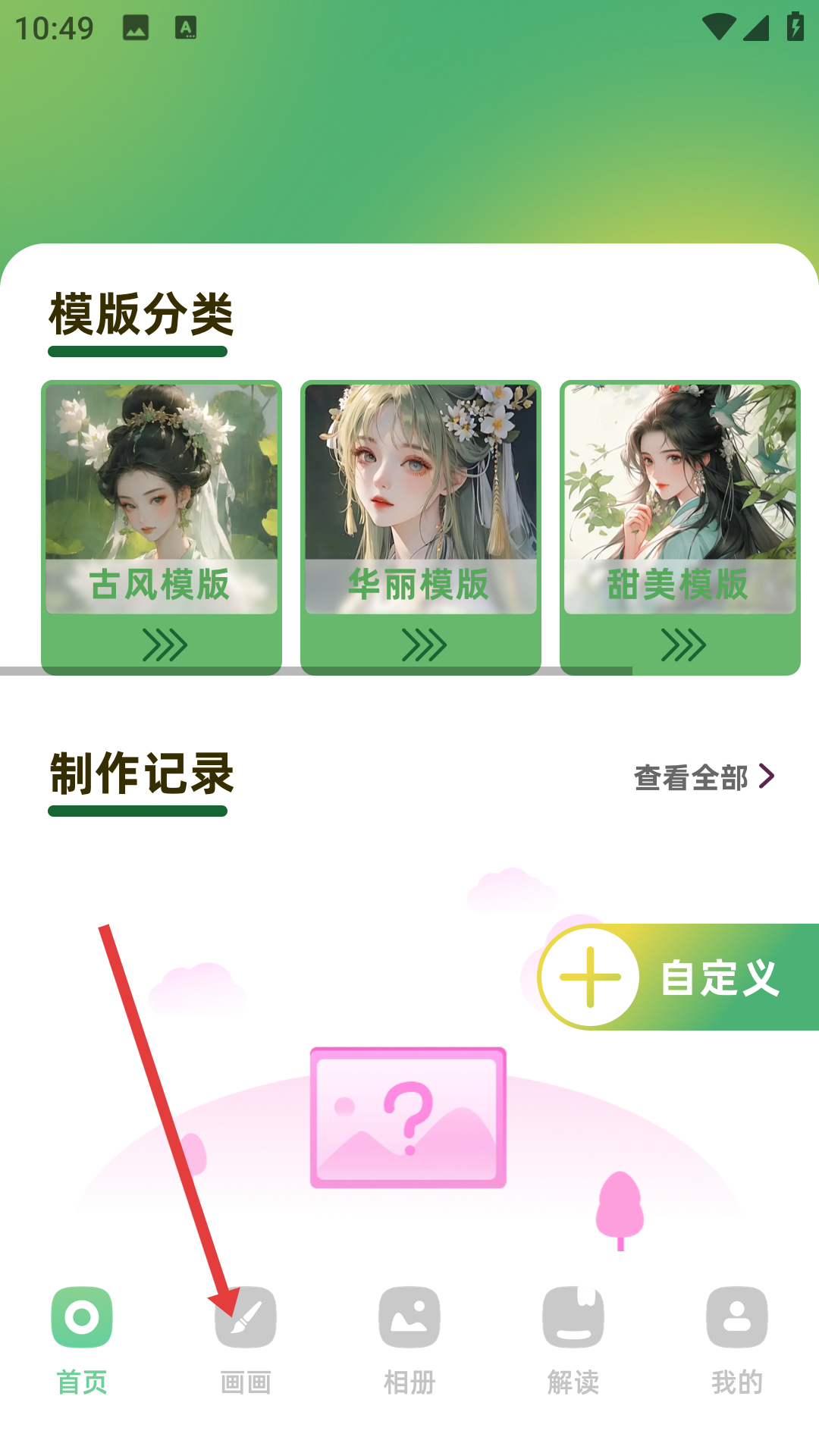Switch to the 解读 tab
This screenshot has width=819, height=1456.
point(573,1338)
